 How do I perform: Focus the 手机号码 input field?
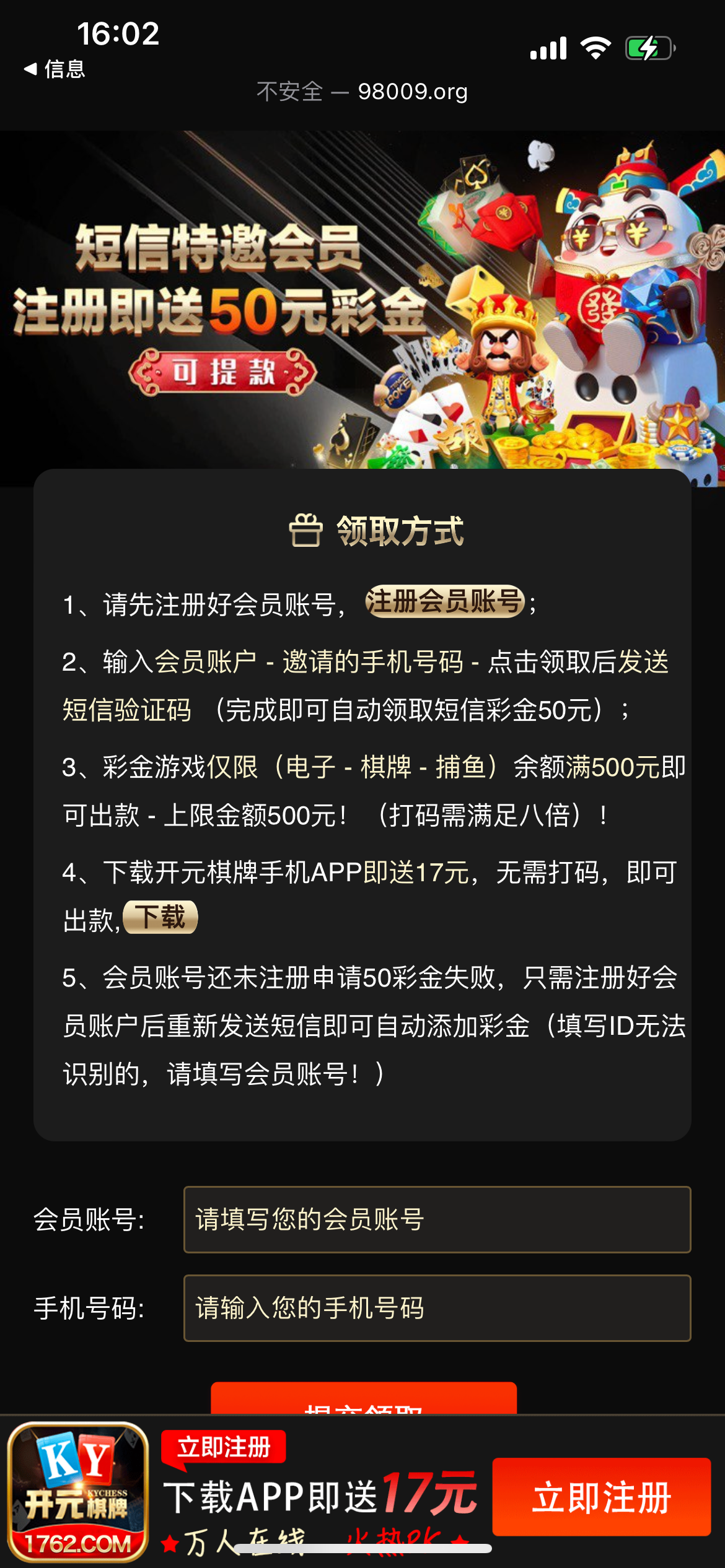pyautogui.click(x=437, y=1308)
